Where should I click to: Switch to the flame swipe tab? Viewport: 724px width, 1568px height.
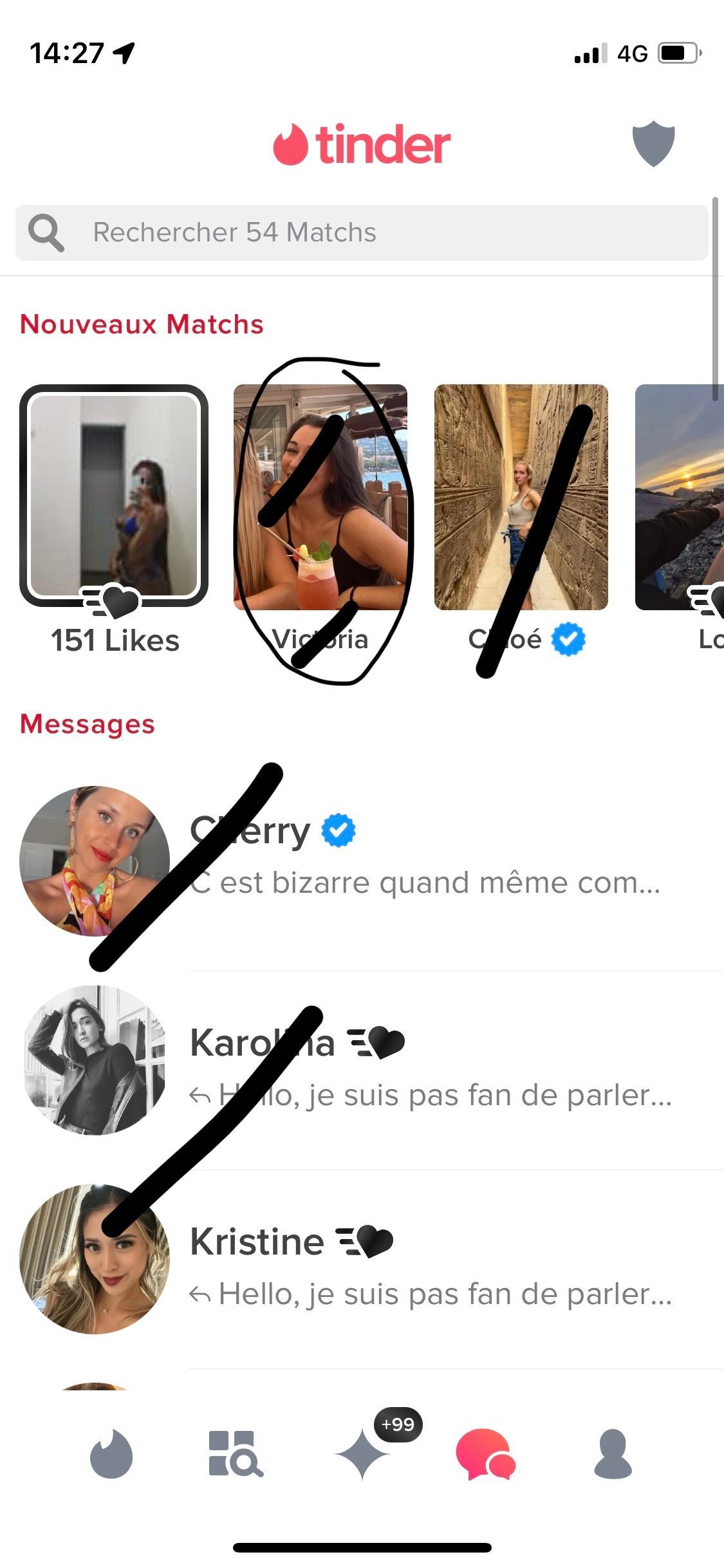(x=111, y=1453)
